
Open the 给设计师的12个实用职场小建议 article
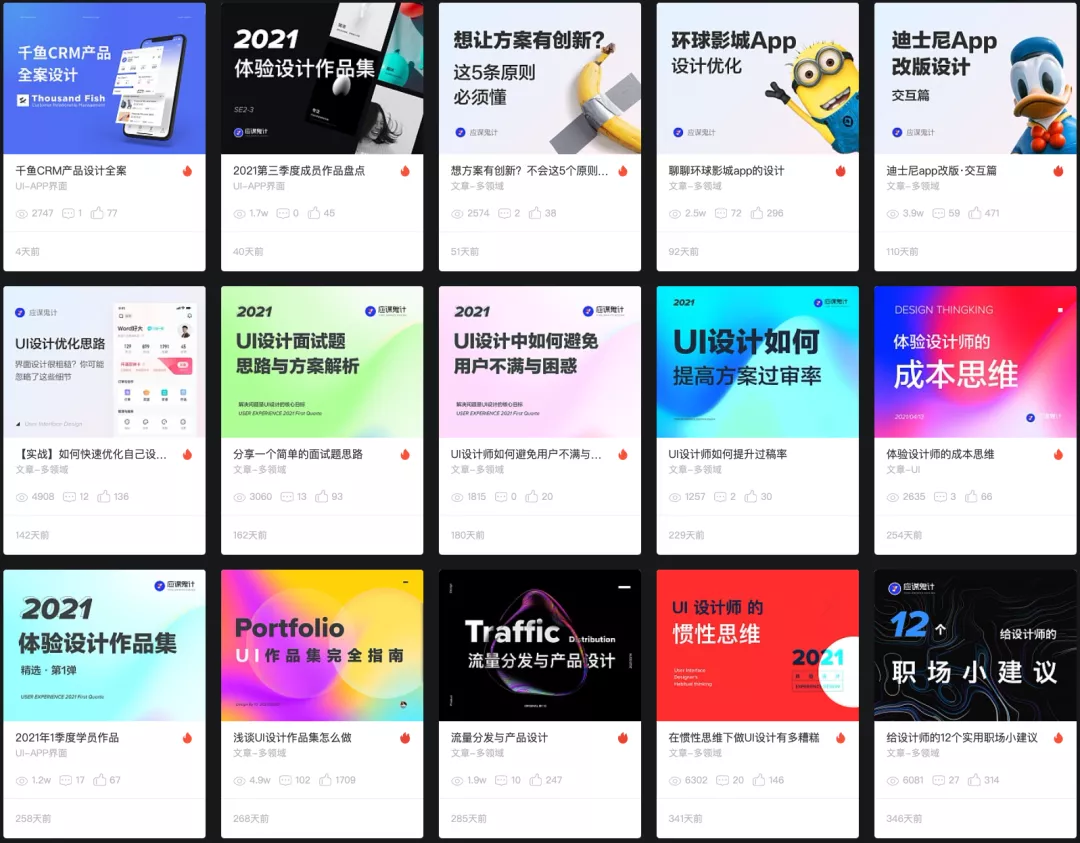pyautogui.click(x=975, y=704)
